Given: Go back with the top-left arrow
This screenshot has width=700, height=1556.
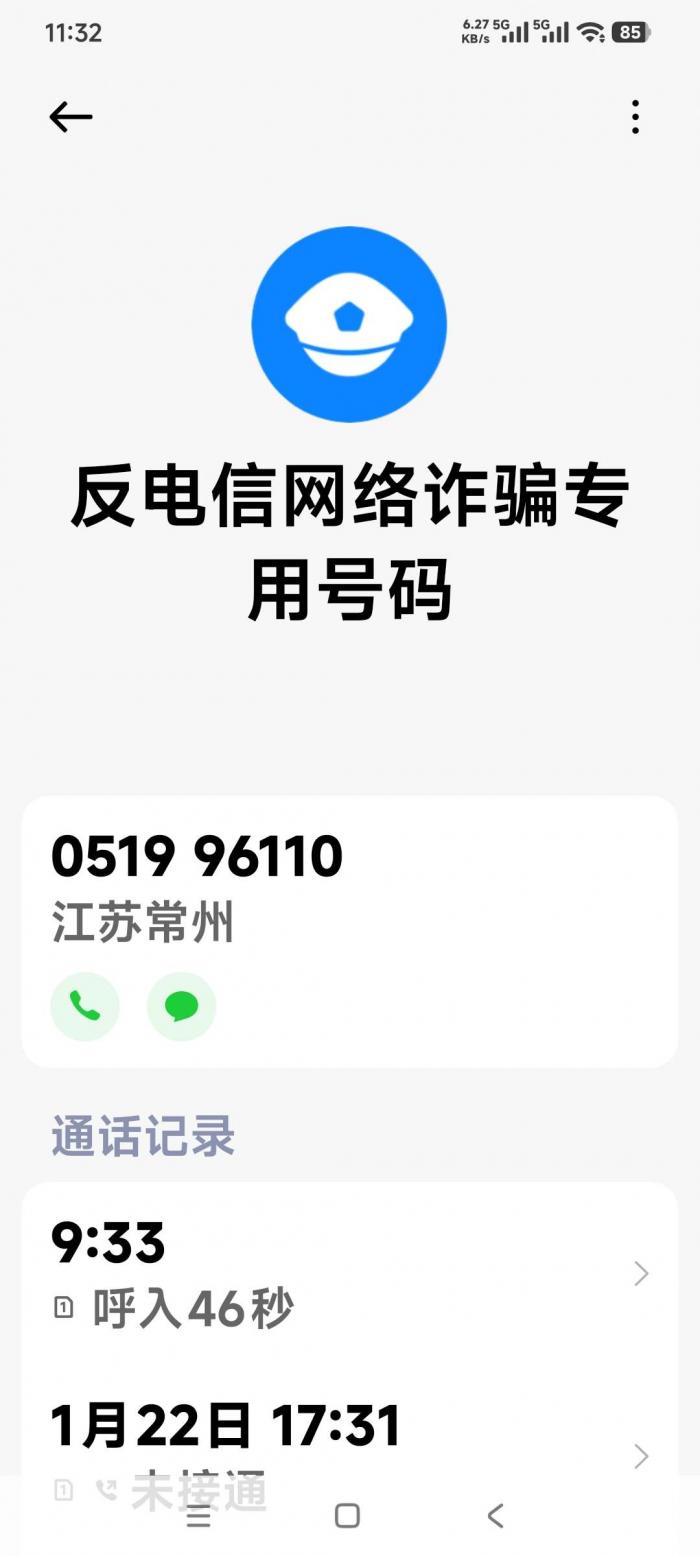Looking at the screenshot, I should [70, 117].
